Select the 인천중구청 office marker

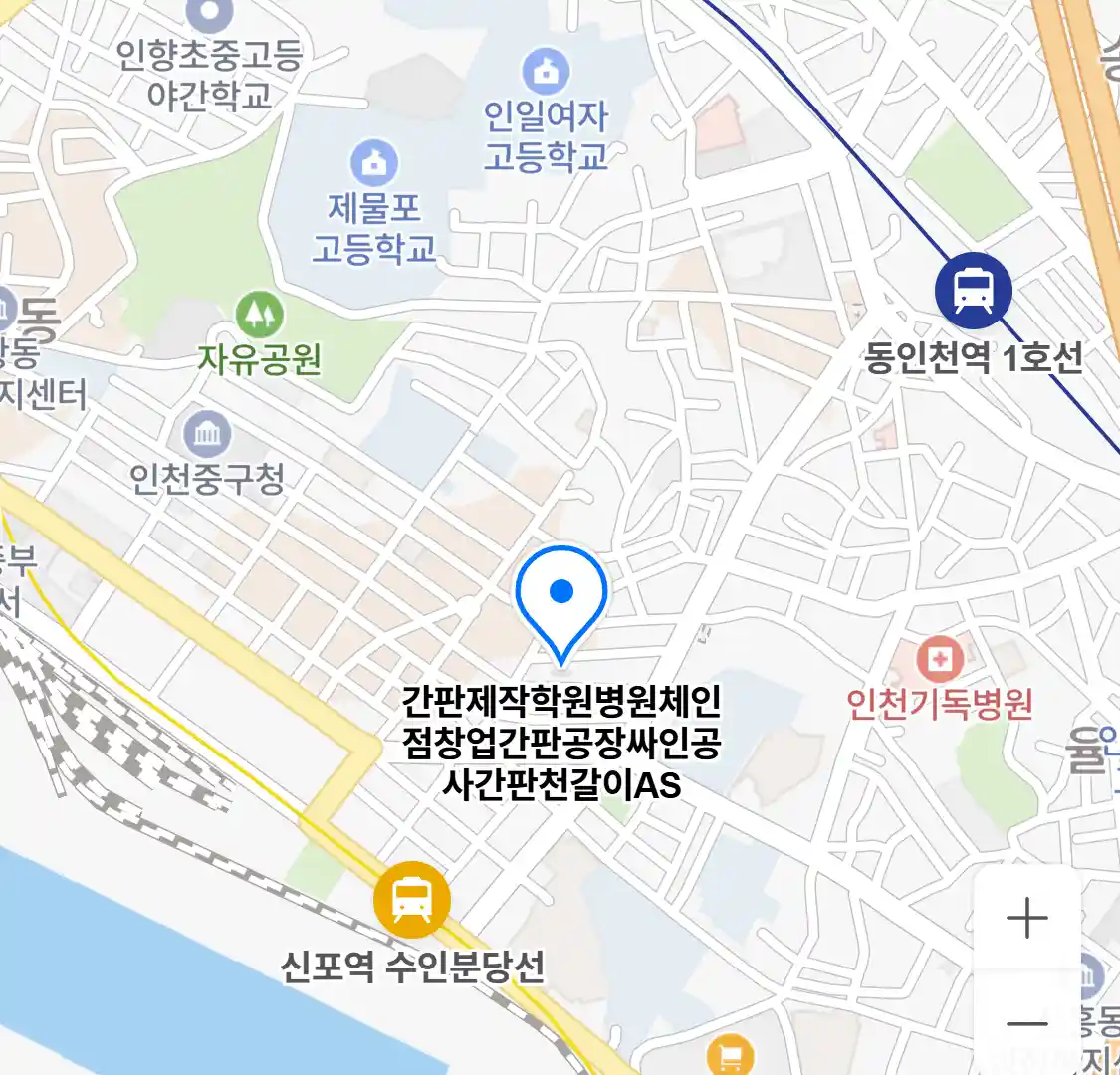(207, 433)
